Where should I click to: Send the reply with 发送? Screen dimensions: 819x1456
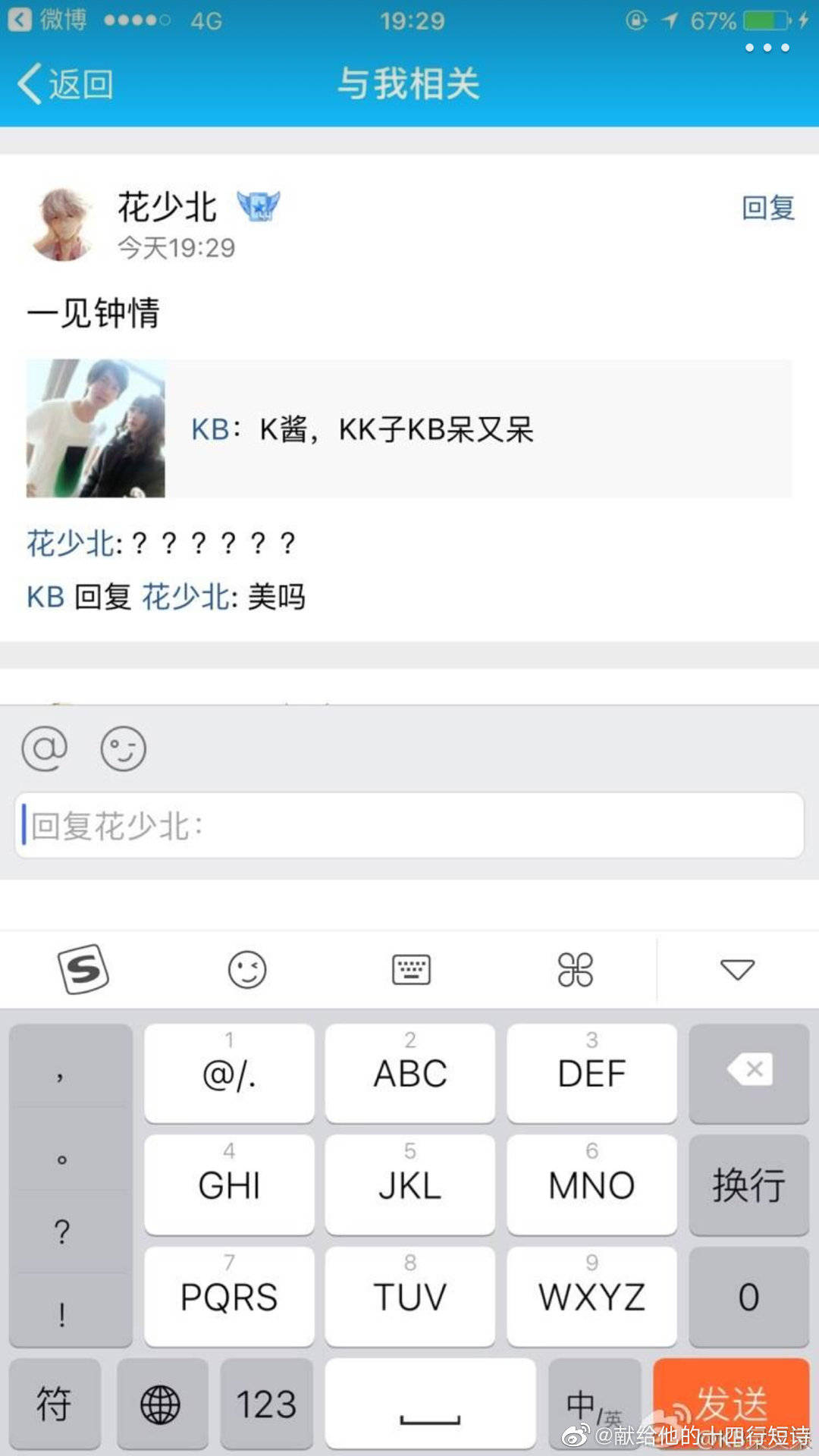[x=731, y=1403]
